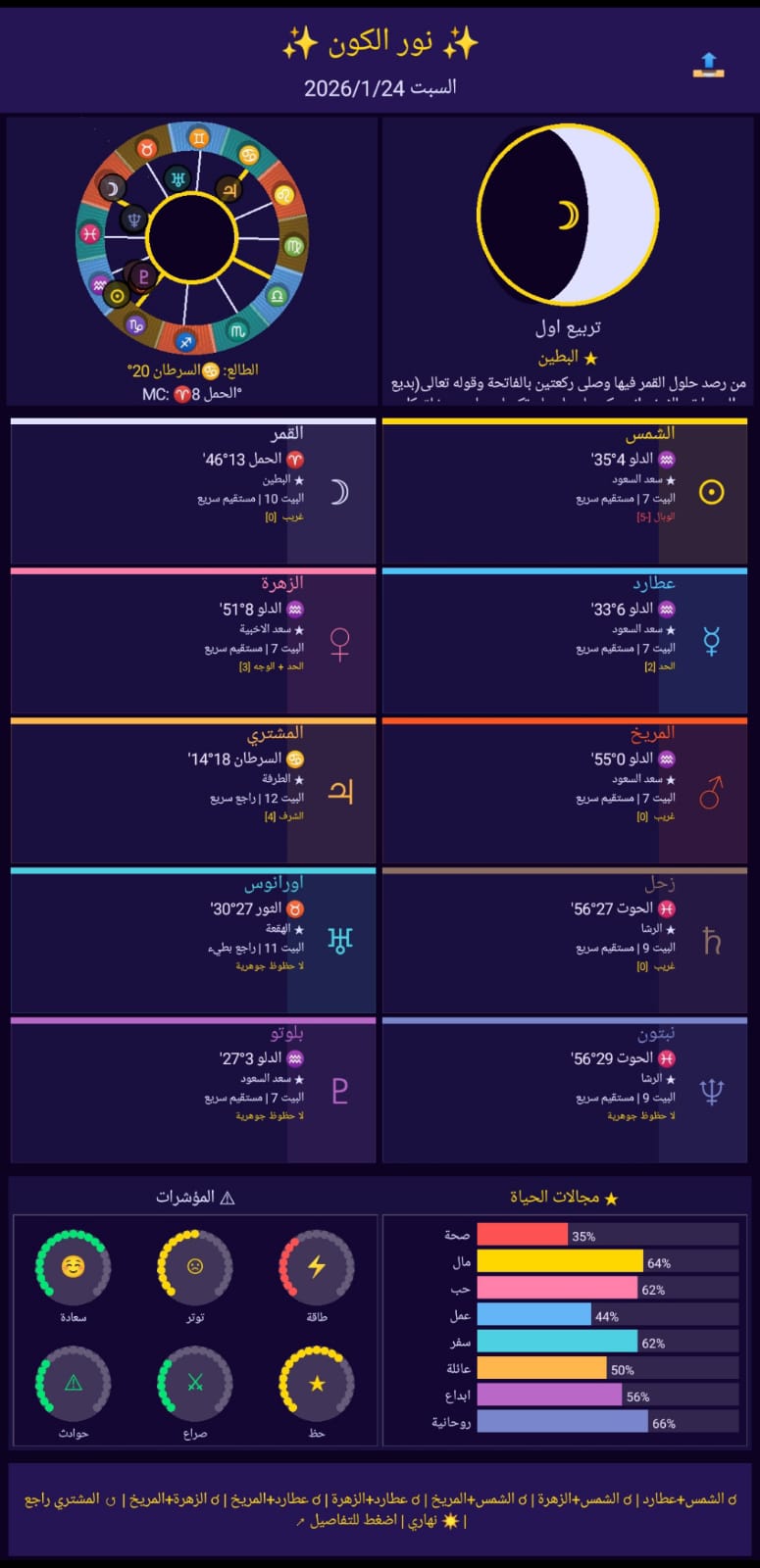
Task: Show the Neptune (نبتون) card
Action: (565, 1090)
